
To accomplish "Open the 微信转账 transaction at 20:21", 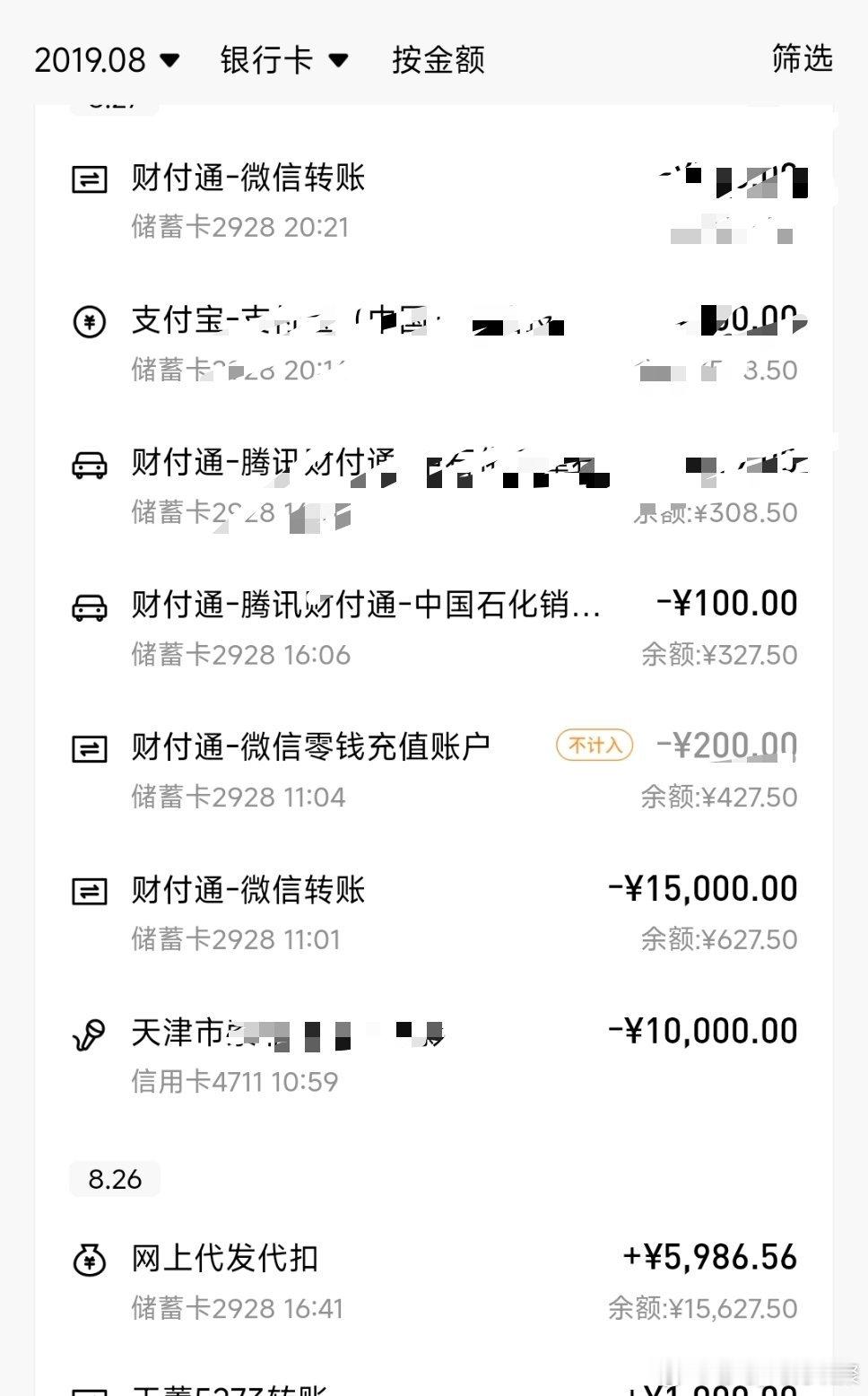I will coord(434,201).
